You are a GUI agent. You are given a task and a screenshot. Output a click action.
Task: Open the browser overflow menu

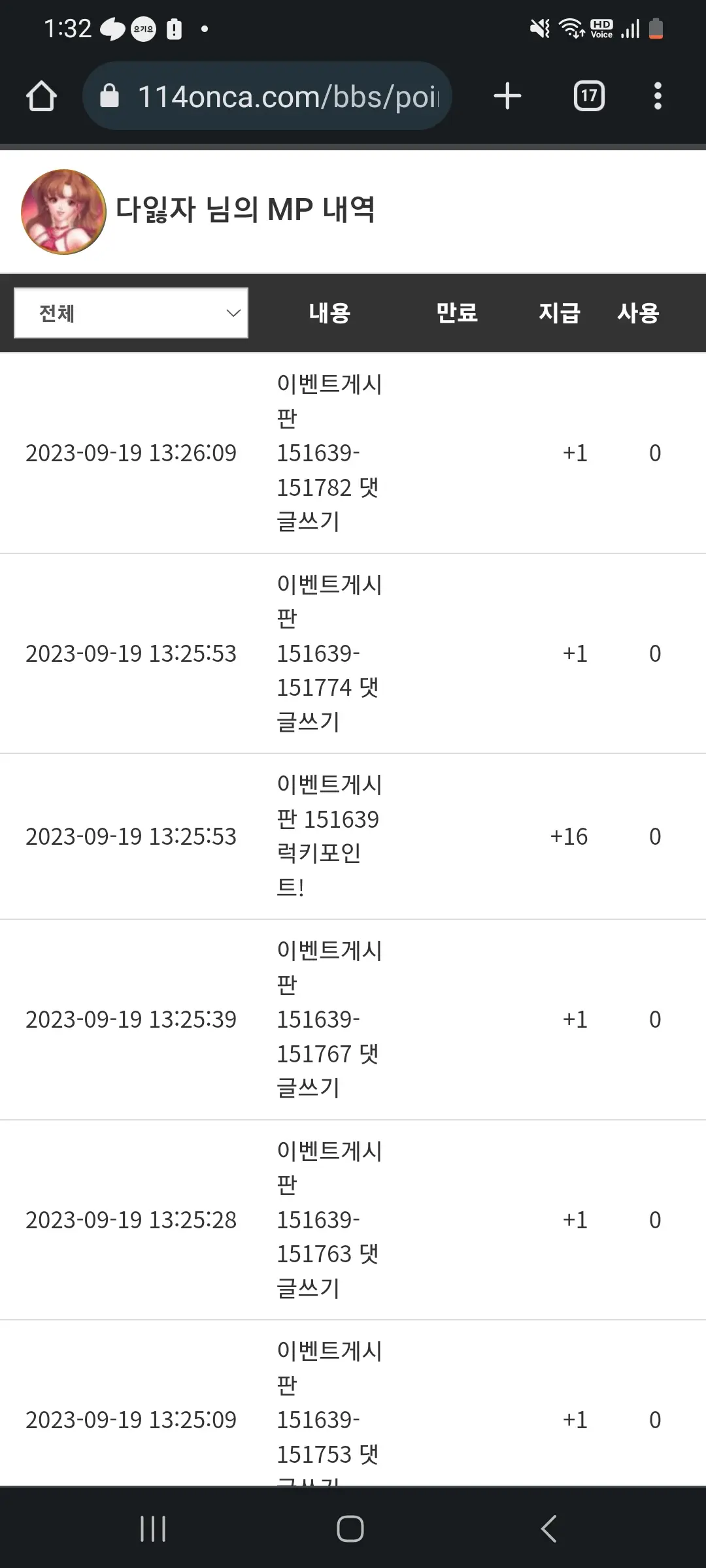[658, 96]
